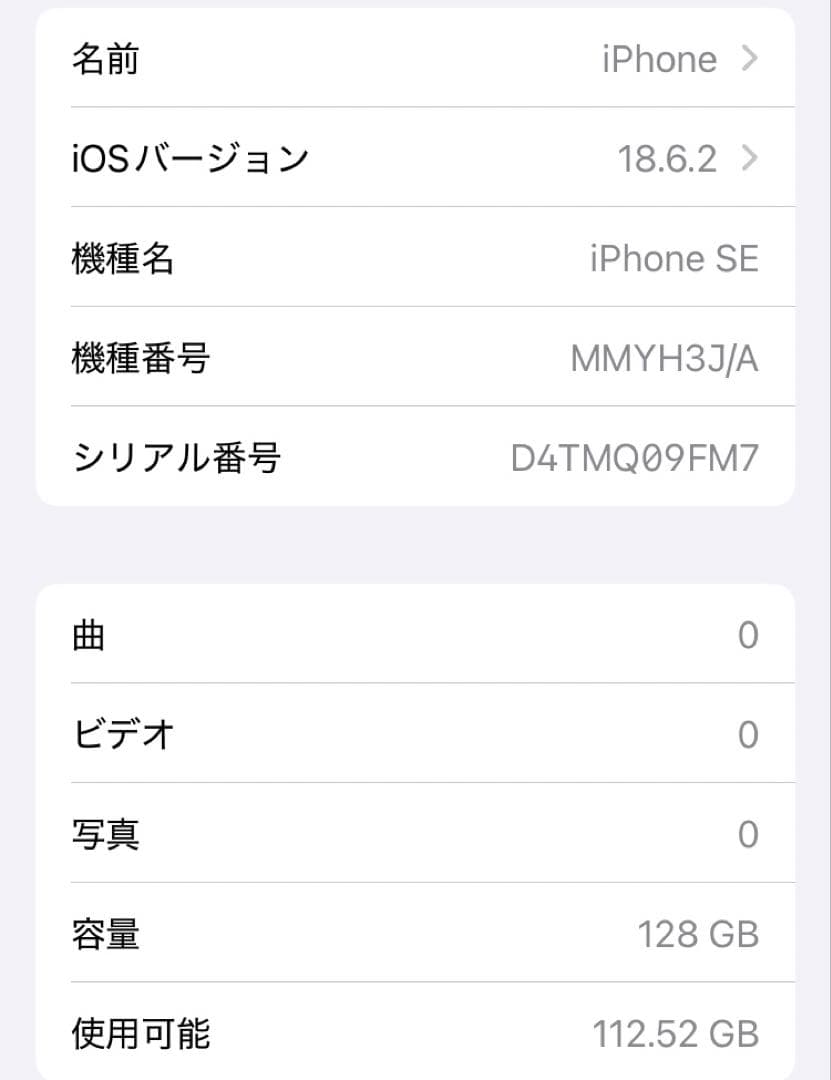Select the MMYH3J/A model number text

[665, 357]
